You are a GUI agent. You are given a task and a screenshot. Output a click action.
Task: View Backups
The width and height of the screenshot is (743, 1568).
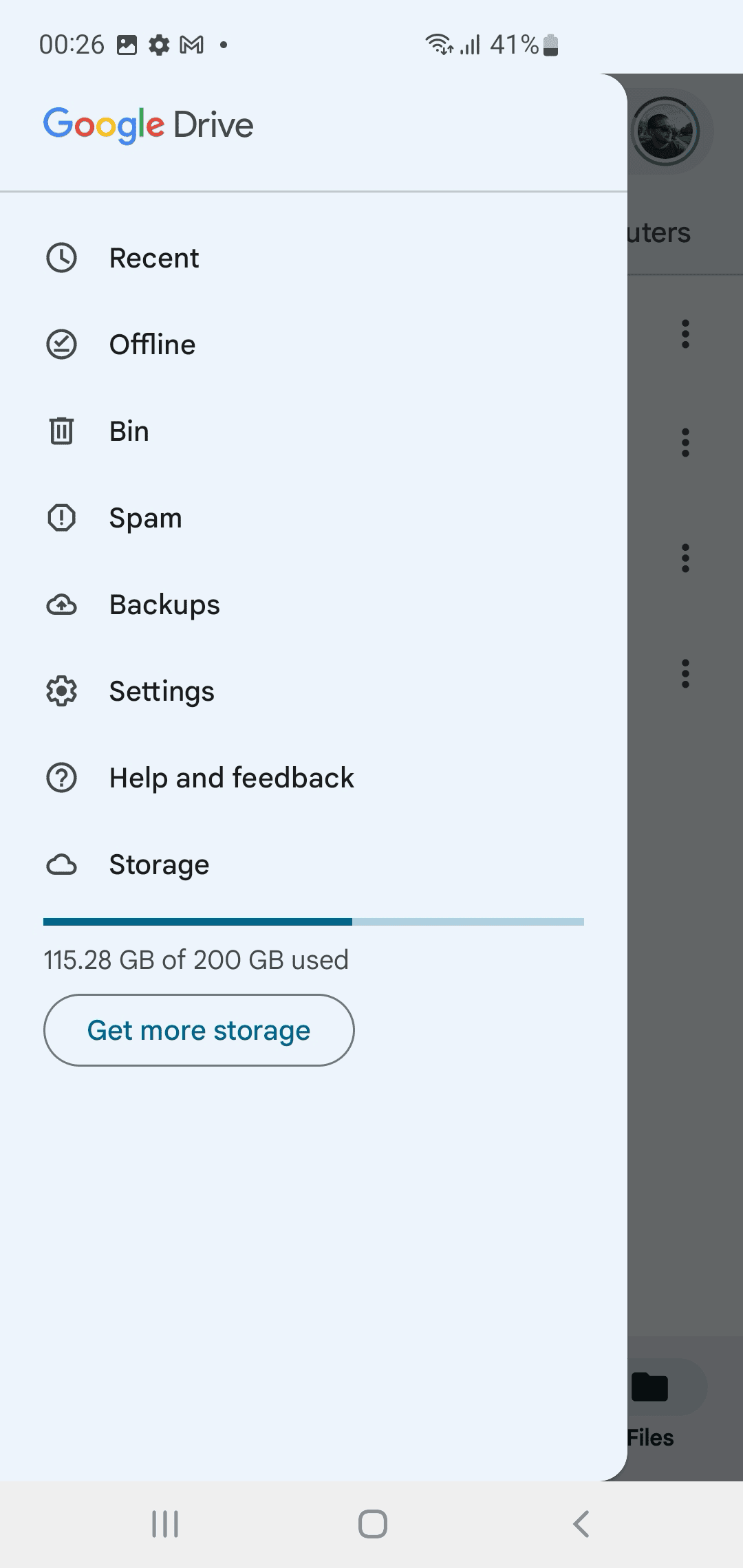point(313,605)
